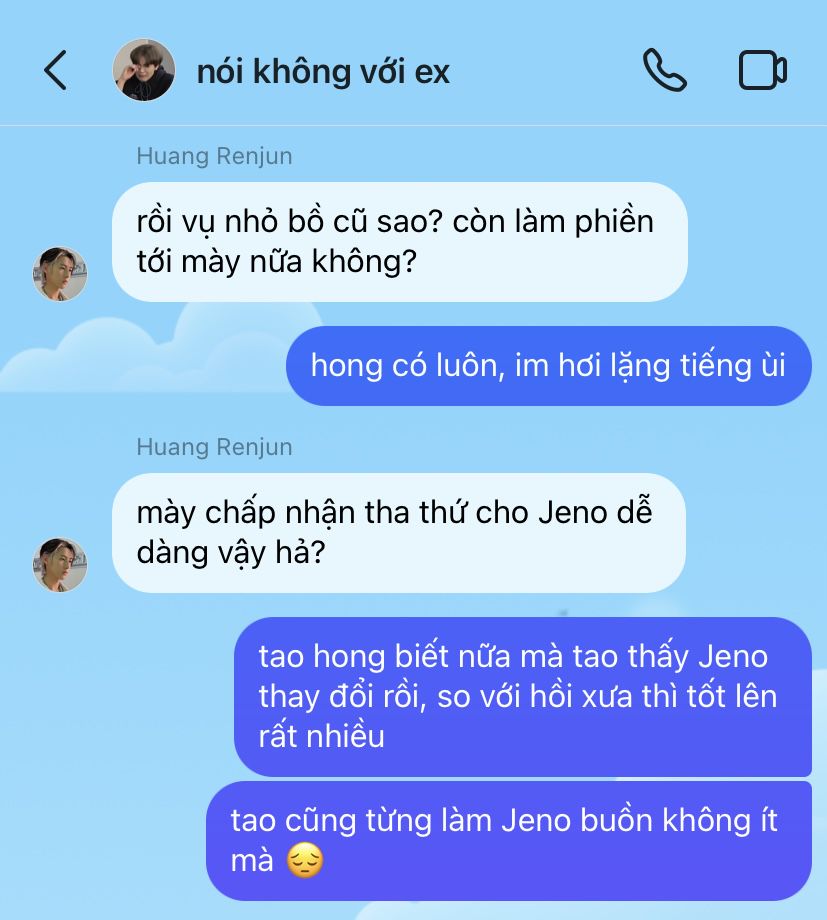This screenshot has height=920, width=827.
Task: Open Huang Renjun's avatar beside "rồi vụ nhỏ" message
Action: [x=60, y=274]
